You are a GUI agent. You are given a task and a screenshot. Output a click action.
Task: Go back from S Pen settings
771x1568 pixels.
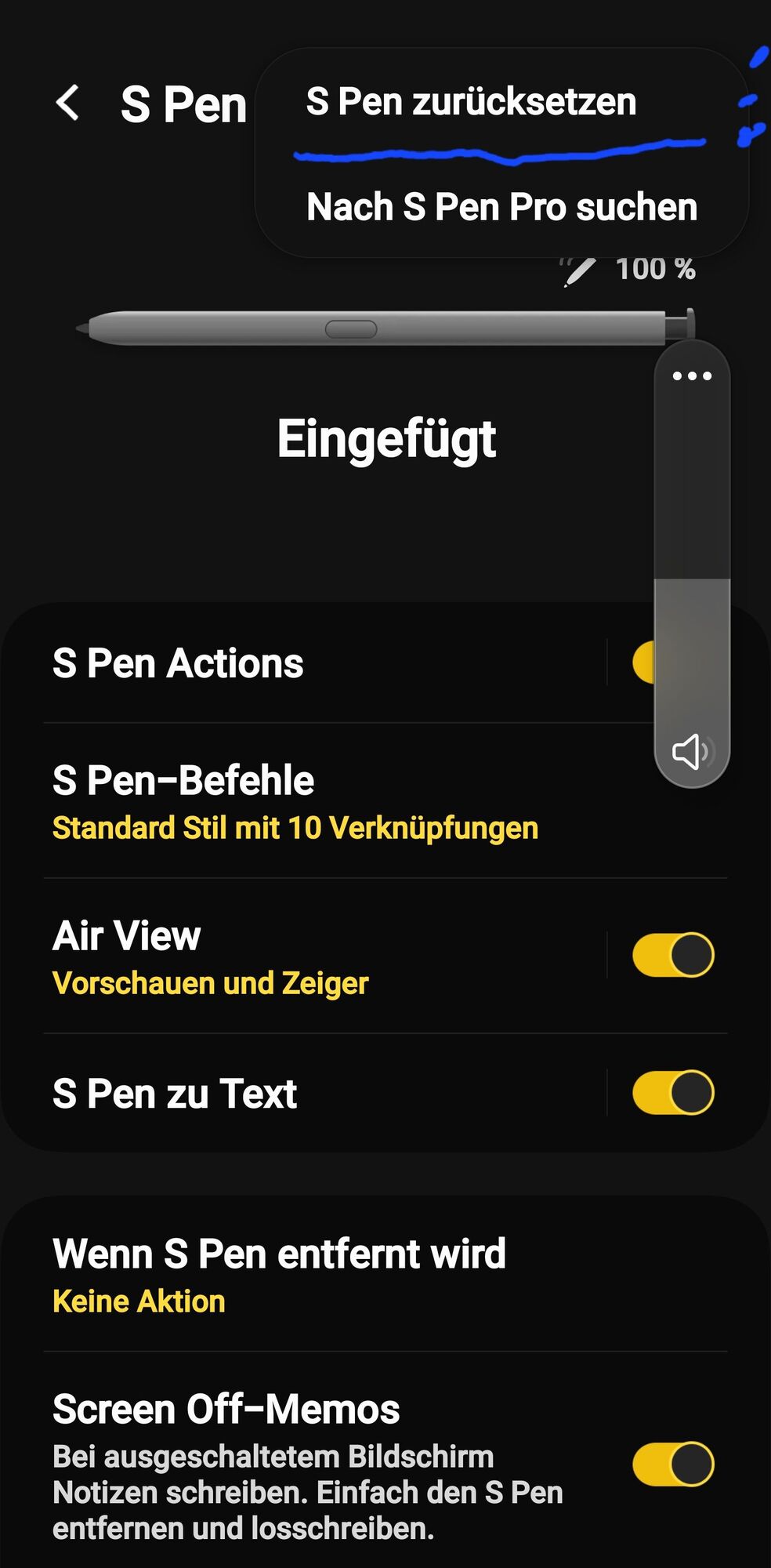click(x=68, y=103)
